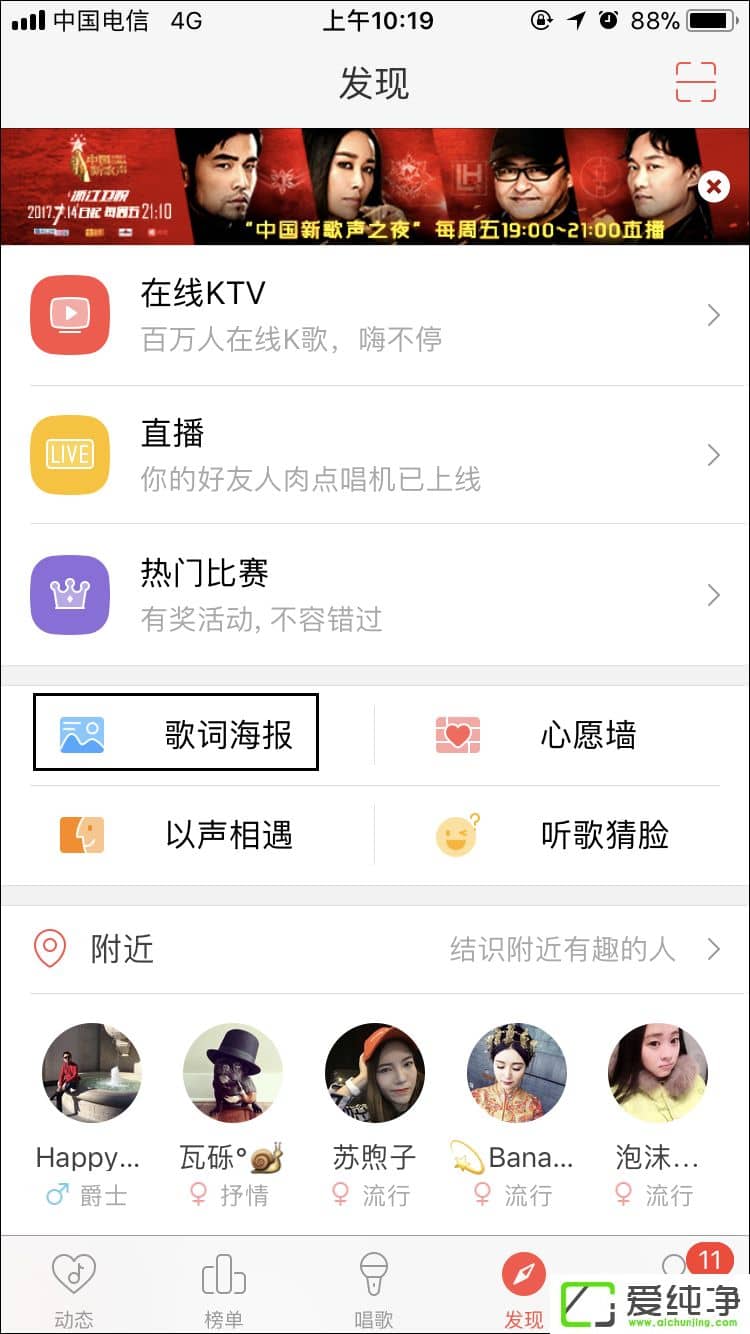Open the scan QR code icon

pos(696,82)
